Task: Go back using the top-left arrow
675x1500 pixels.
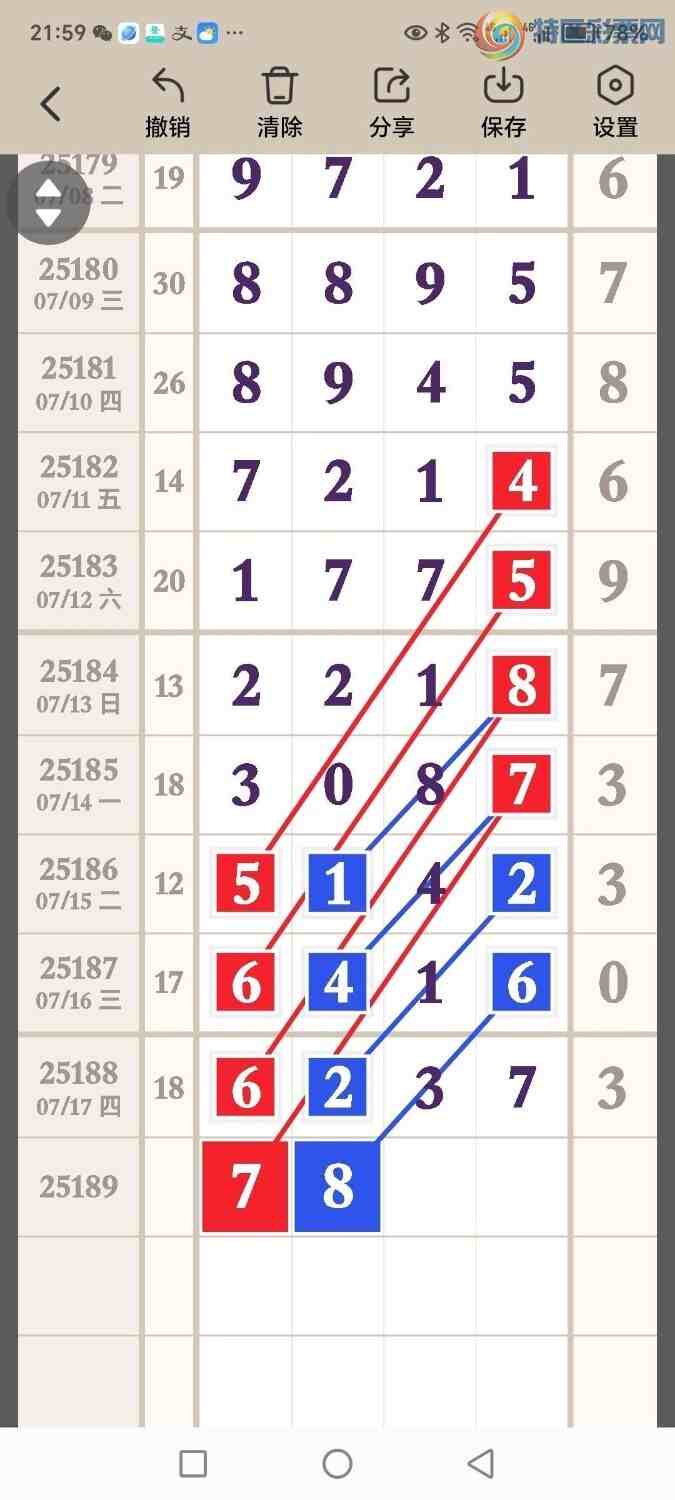Action: tap(51, 103)
